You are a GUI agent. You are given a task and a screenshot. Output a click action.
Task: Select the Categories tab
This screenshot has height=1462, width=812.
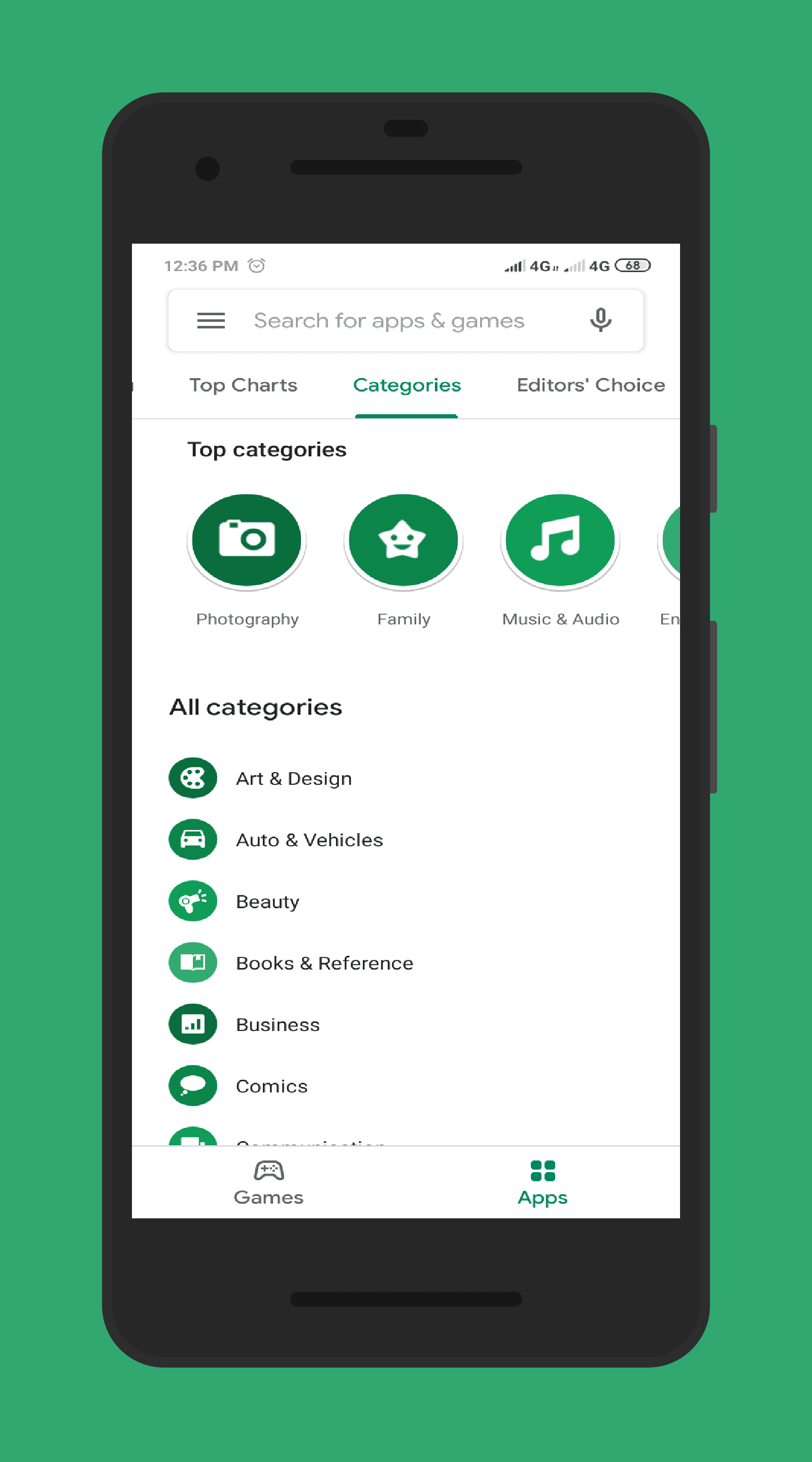tap(407, 385)
